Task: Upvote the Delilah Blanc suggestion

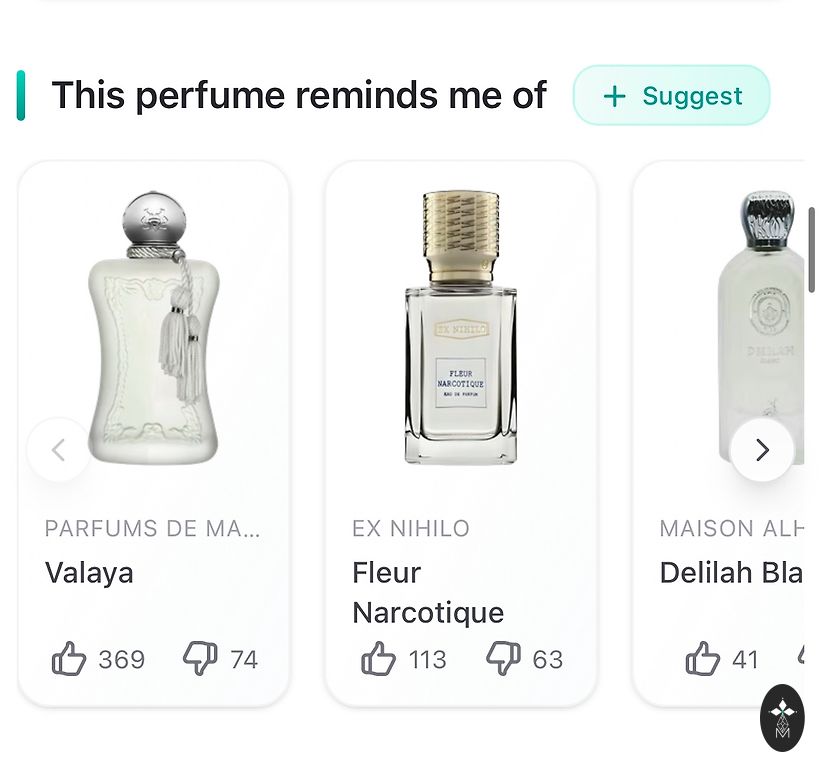Action: pyautogui.click(x=703, y=659)
